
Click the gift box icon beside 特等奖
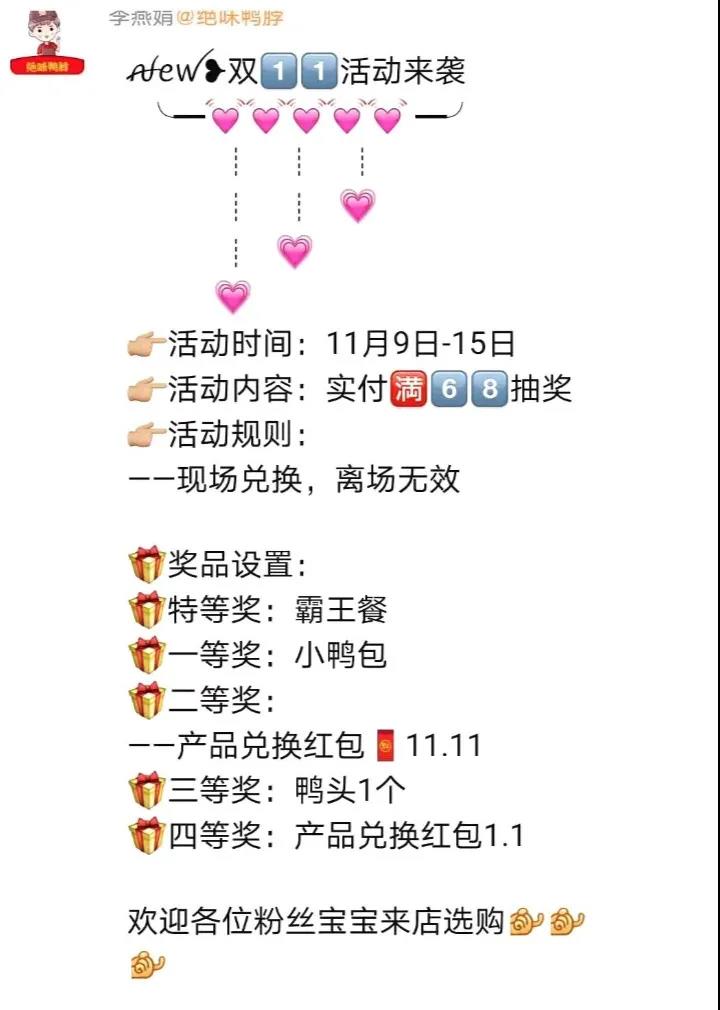(146, 609)
